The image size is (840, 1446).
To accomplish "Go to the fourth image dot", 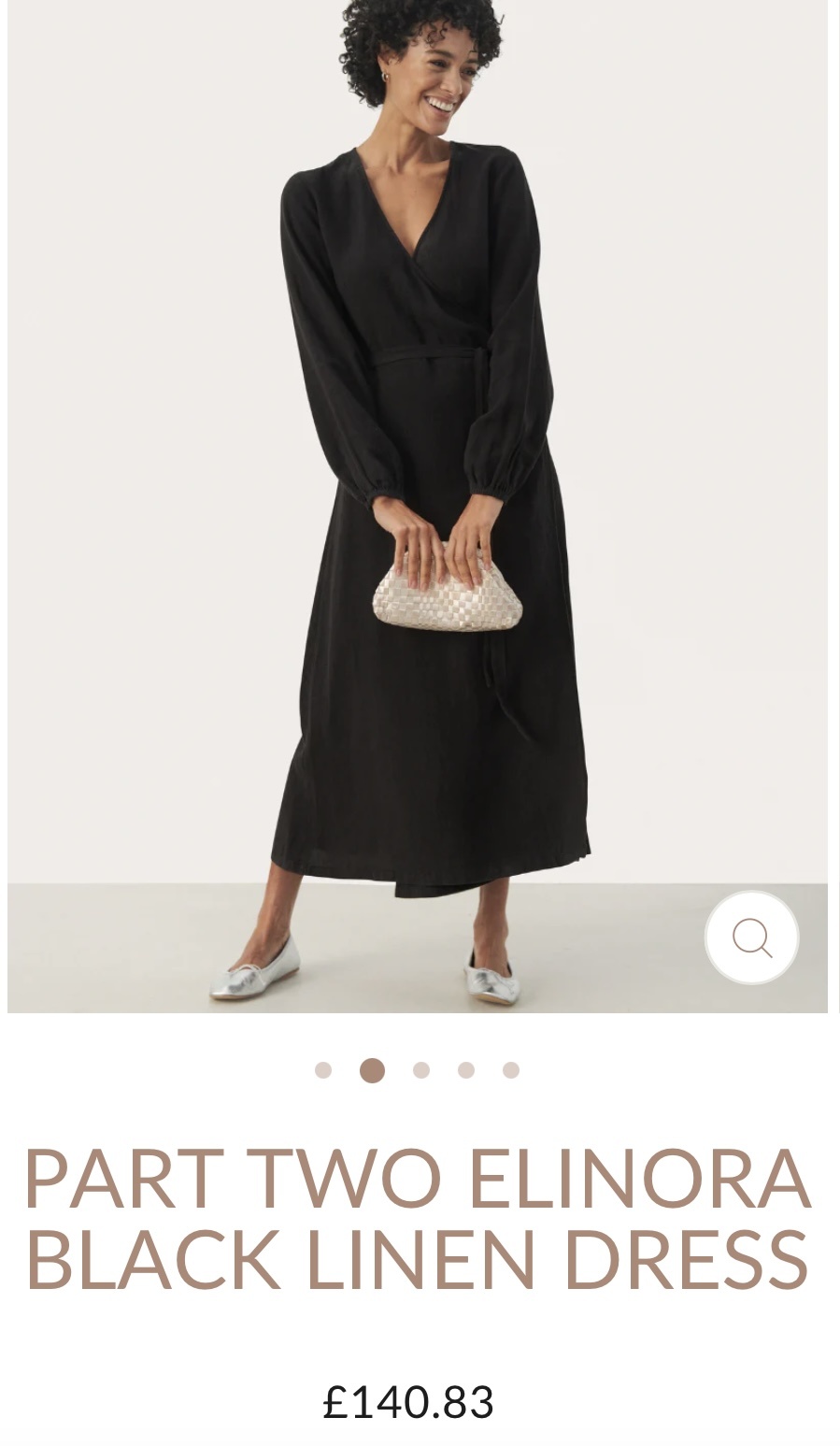I will tap(466, 1070).
